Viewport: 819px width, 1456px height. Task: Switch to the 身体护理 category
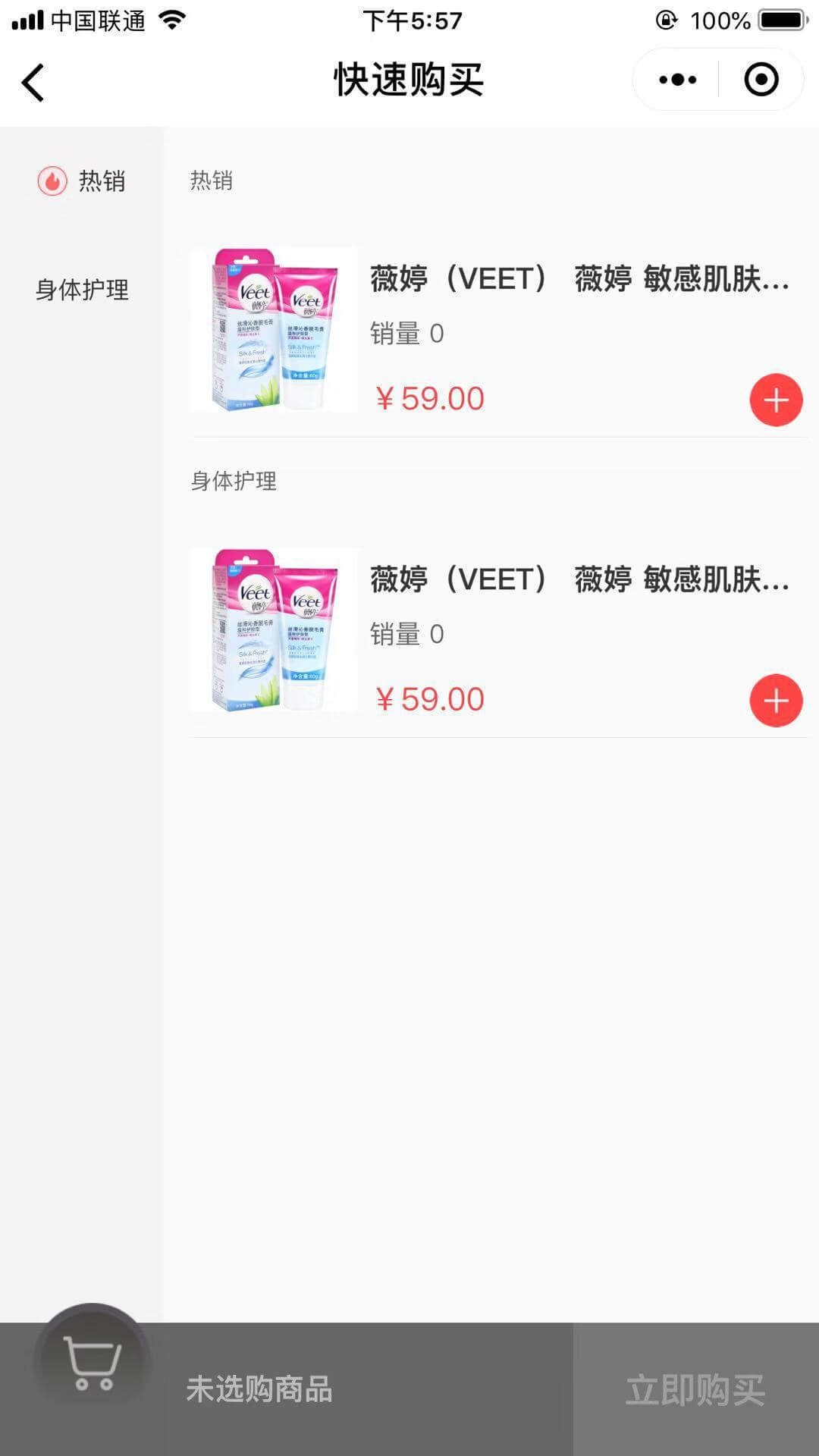click(x=82, y=290)
